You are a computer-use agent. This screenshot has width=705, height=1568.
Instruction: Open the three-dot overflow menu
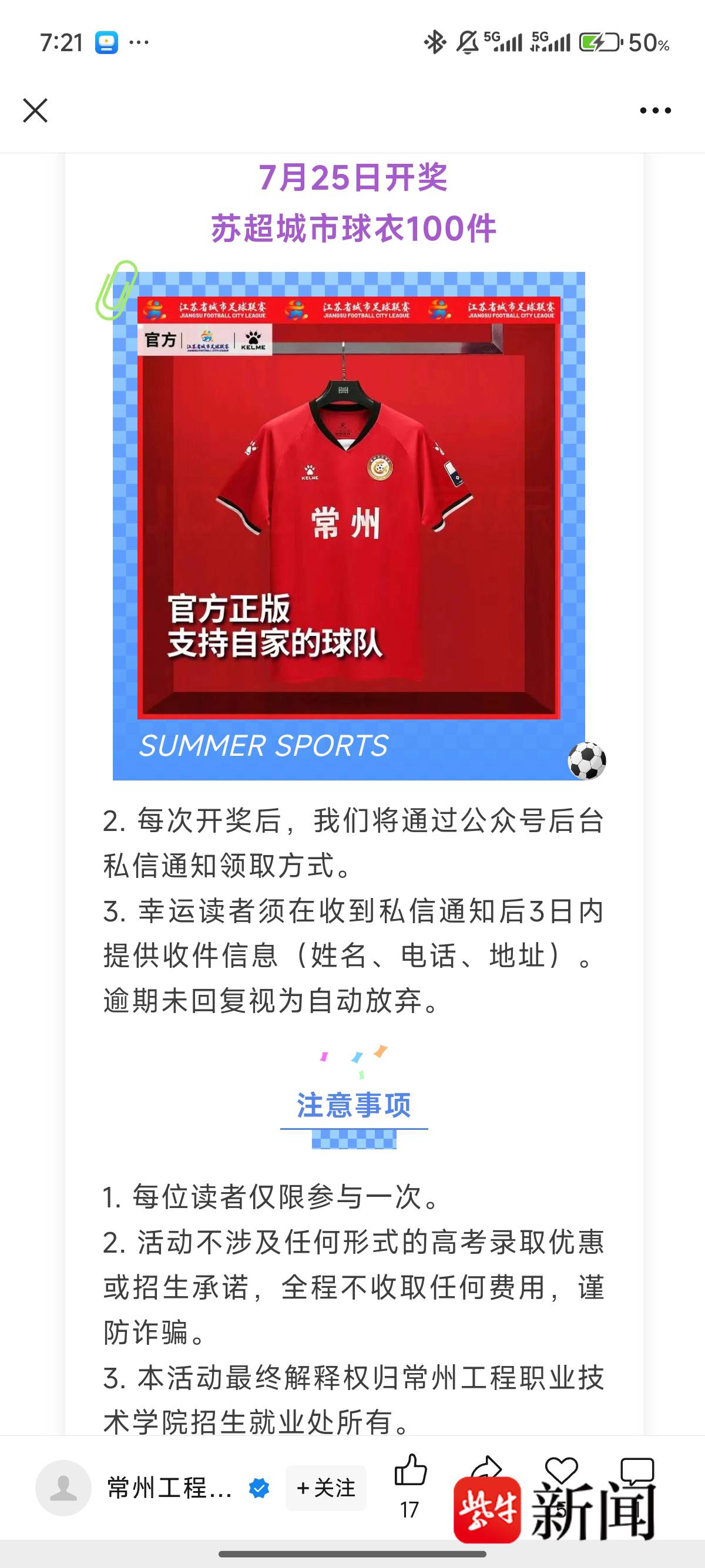(655, 111)
